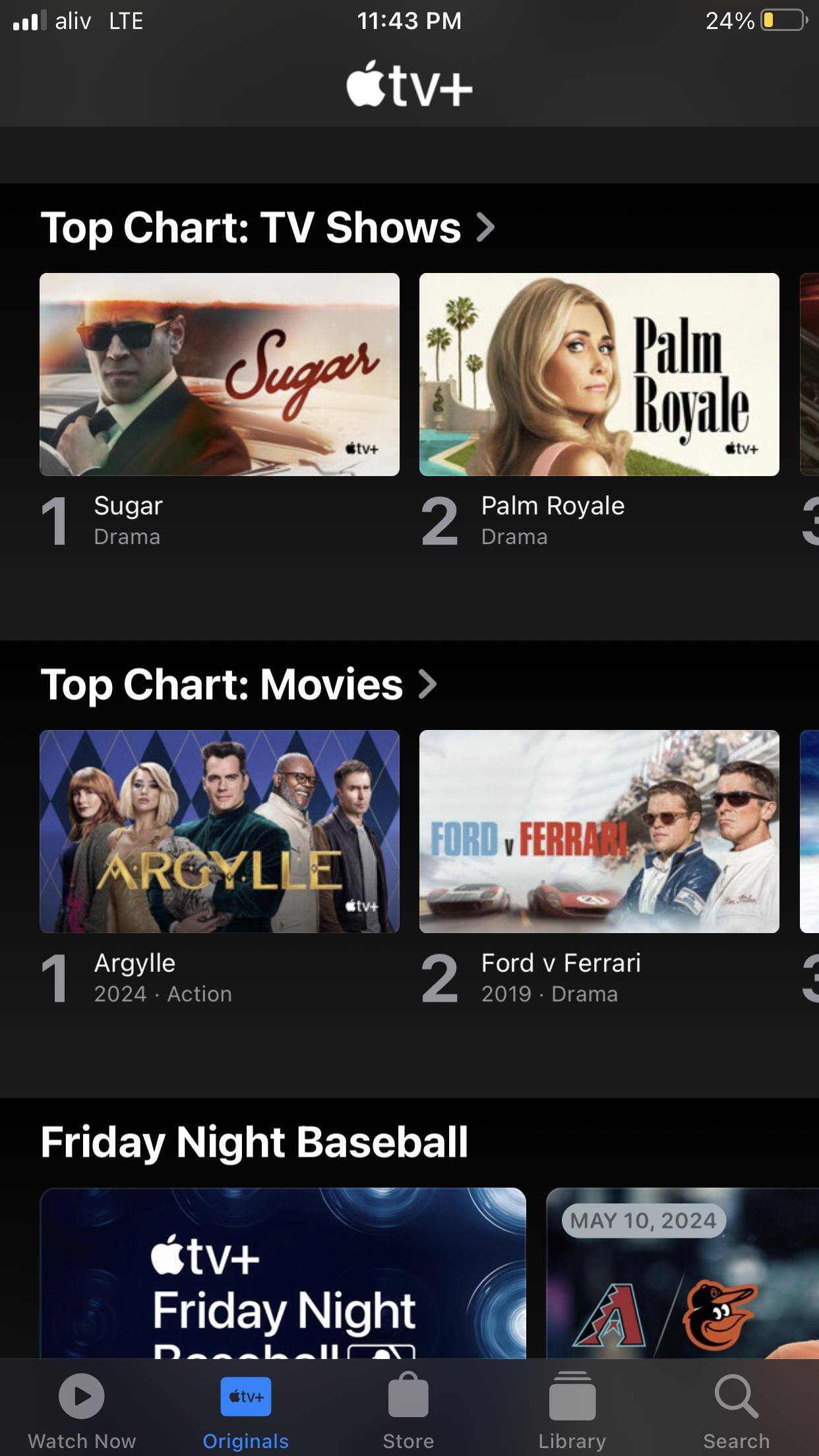Open the May 10, 2024 baseball game
The width and height of the screenshot is (819, 1456).
(682, 1273)
